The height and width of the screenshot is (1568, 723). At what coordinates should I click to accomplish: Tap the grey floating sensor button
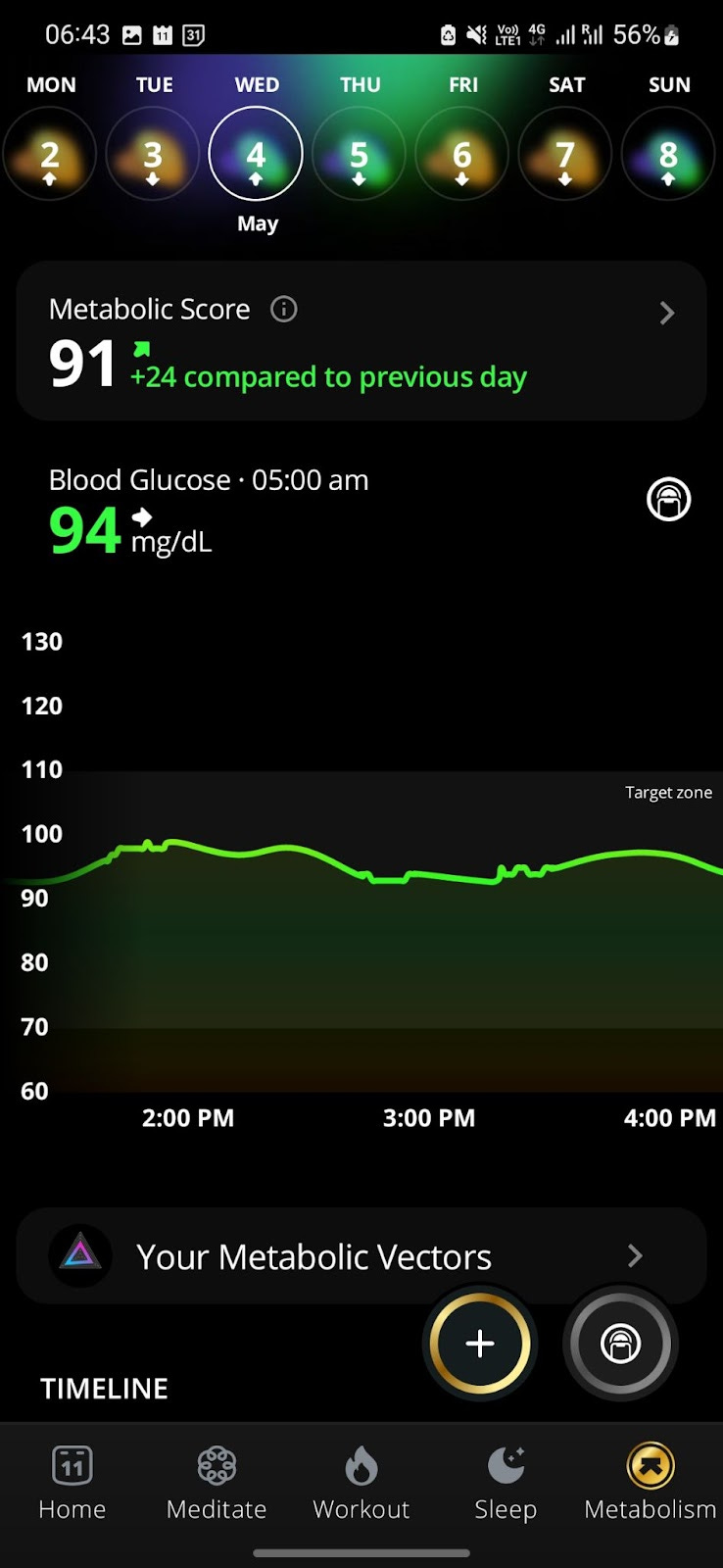(620, 1344)
